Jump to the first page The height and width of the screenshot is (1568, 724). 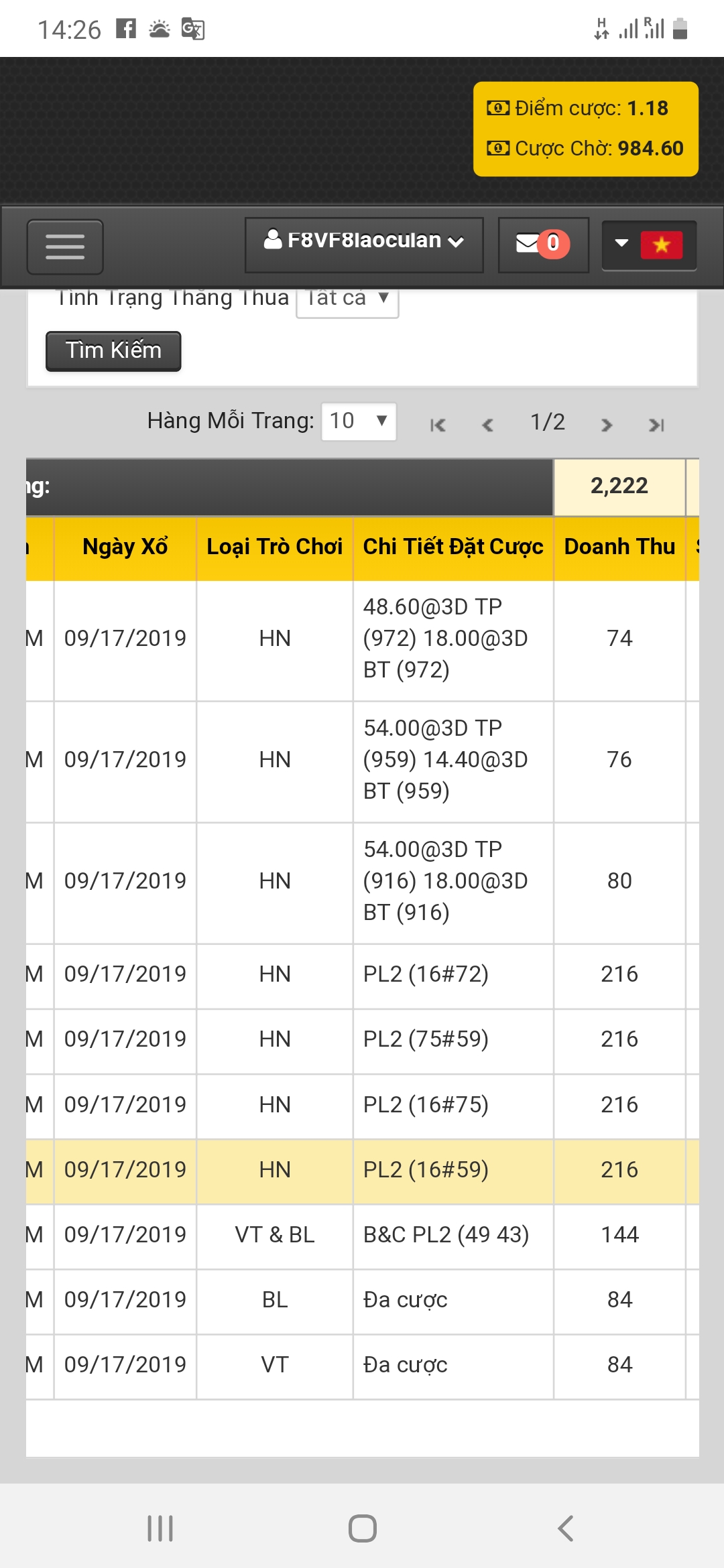(438, 425)
